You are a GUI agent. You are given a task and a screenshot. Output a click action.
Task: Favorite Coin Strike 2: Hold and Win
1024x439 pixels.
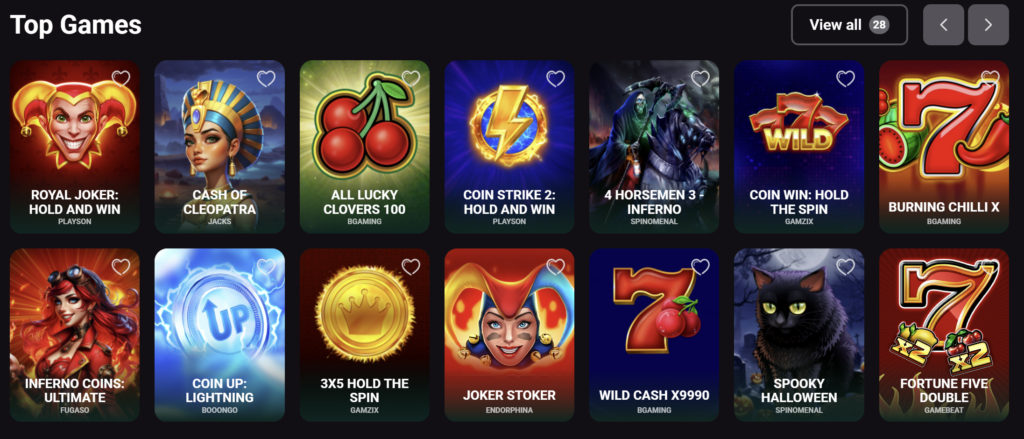556,78
